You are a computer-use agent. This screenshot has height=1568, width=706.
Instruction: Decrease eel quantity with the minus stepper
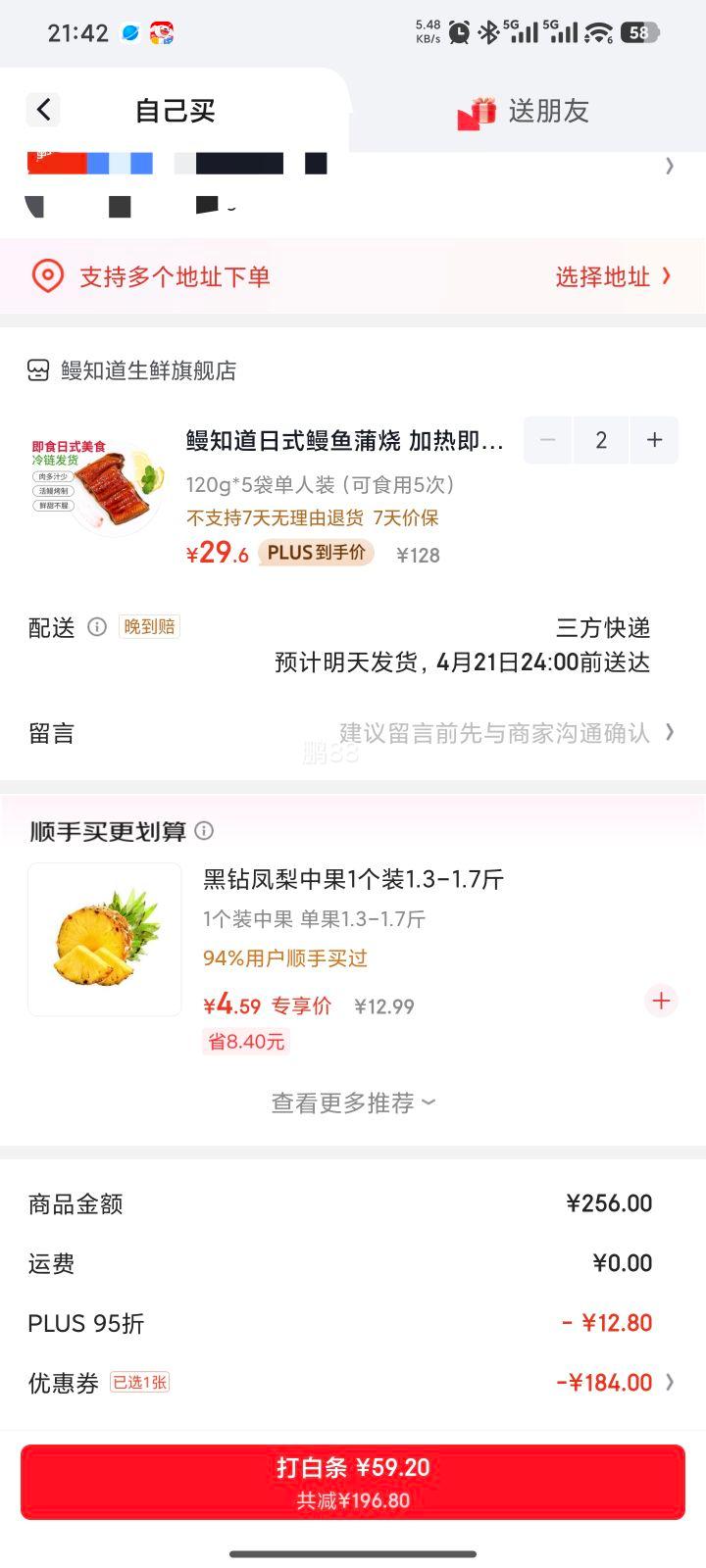(x=547, y=440)
